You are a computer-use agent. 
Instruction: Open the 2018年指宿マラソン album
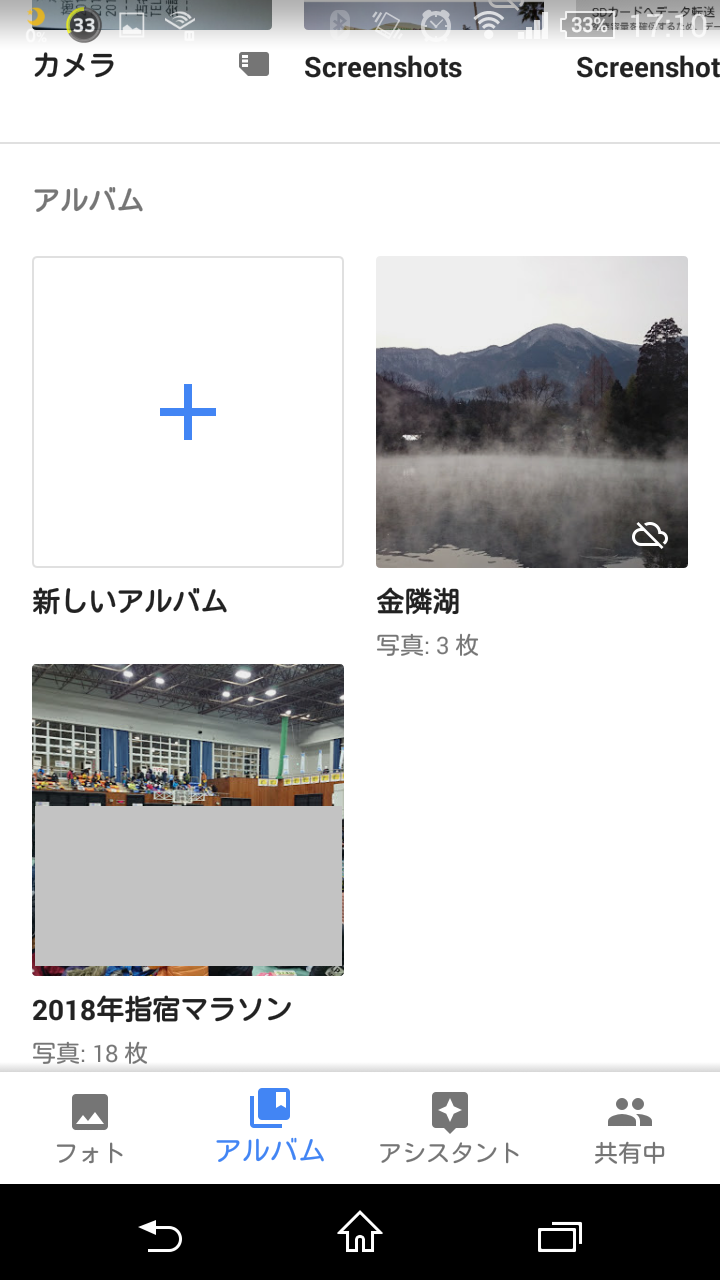tap(187, 819)
